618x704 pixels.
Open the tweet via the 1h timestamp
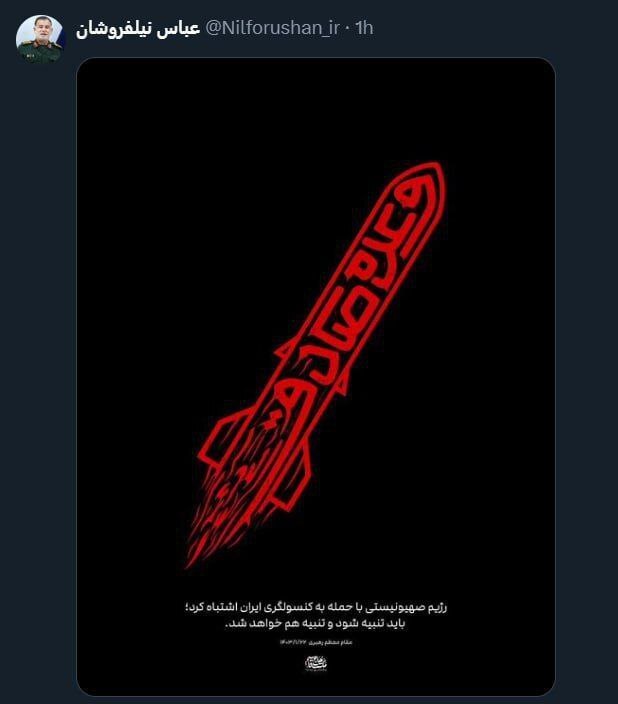(364, 28)
